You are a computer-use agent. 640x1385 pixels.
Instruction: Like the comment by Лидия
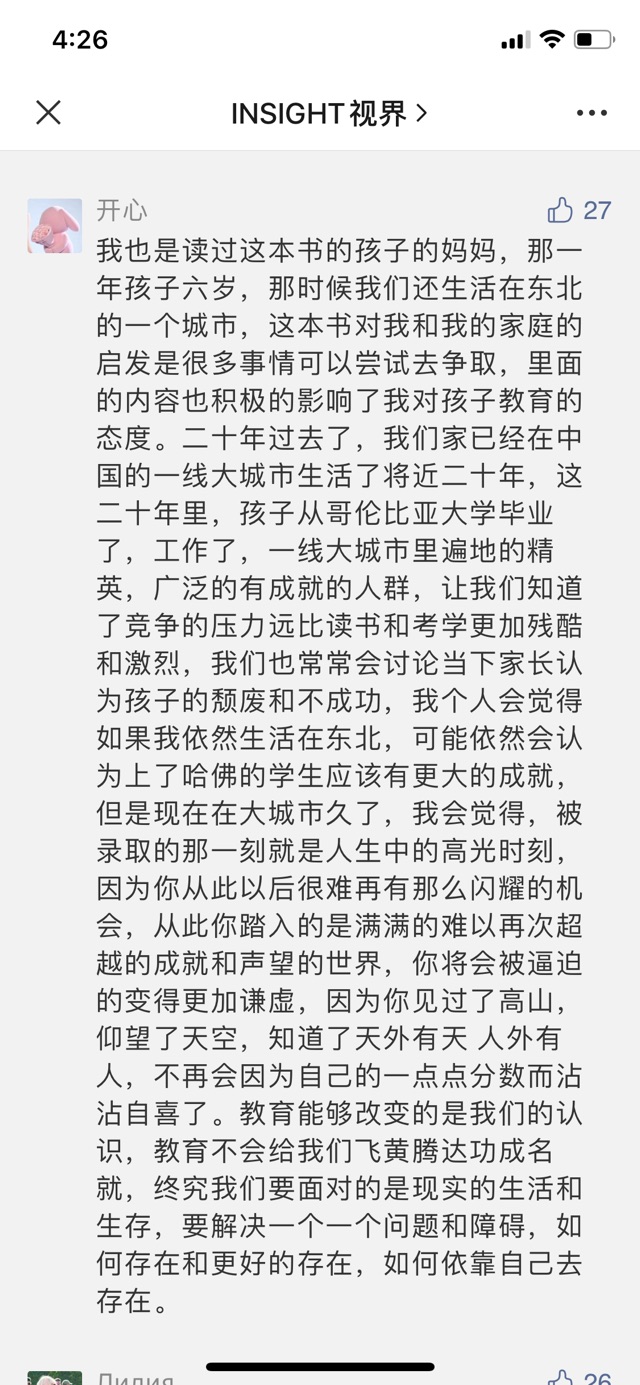(562, 1378)
